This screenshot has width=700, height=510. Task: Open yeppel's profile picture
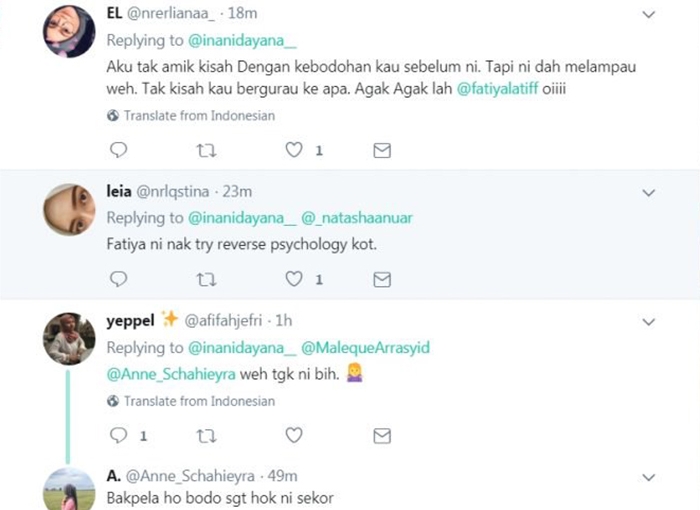click(x=69, y=339)
